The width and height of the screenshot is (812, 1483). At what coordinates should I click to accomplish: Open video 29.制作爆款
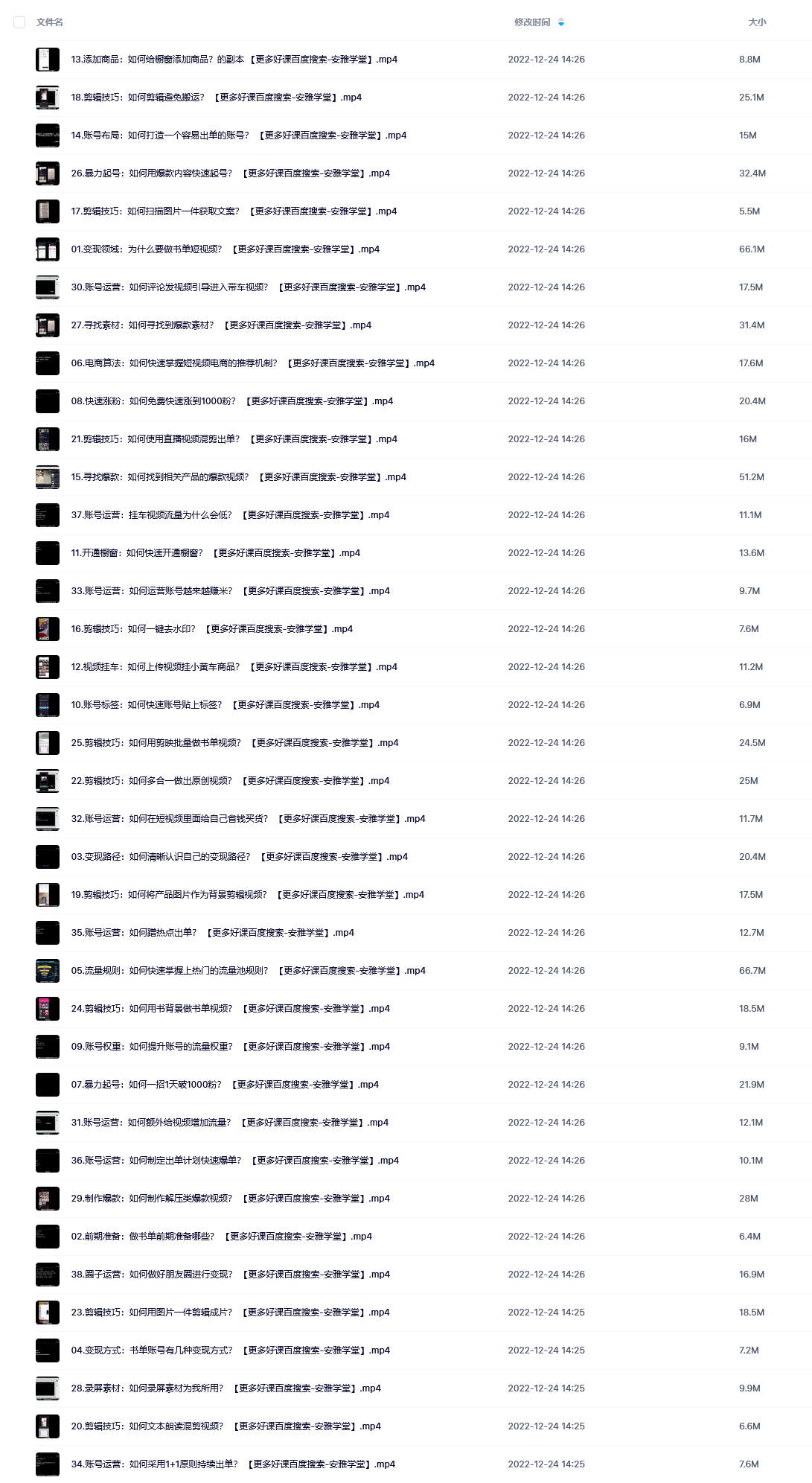(x=230, y=1199)
